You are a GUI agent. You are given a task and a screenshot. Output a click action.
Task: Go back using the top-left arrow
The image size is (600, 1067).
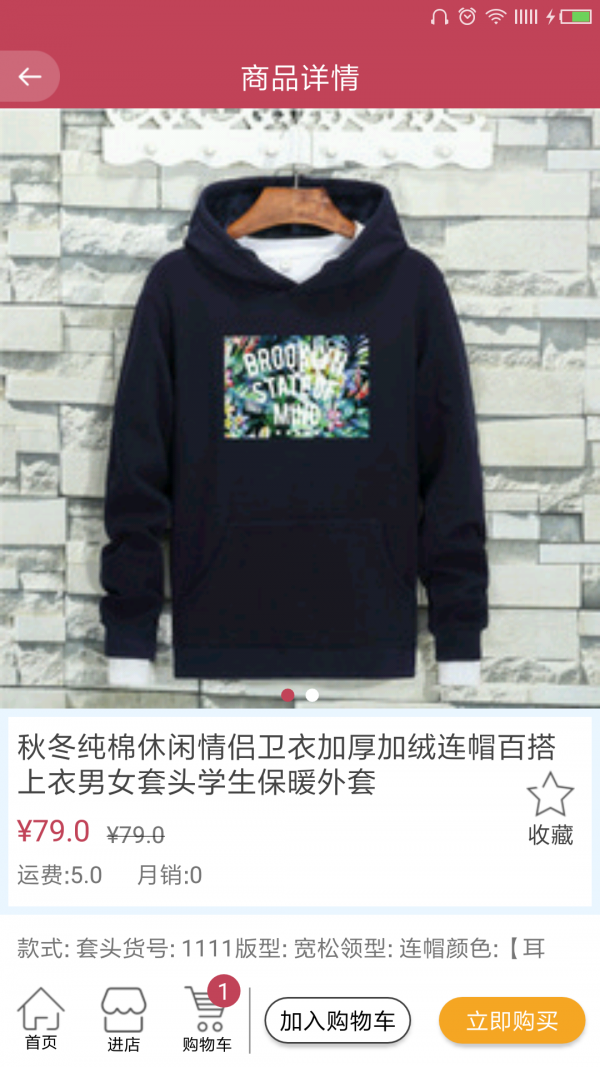30,77
